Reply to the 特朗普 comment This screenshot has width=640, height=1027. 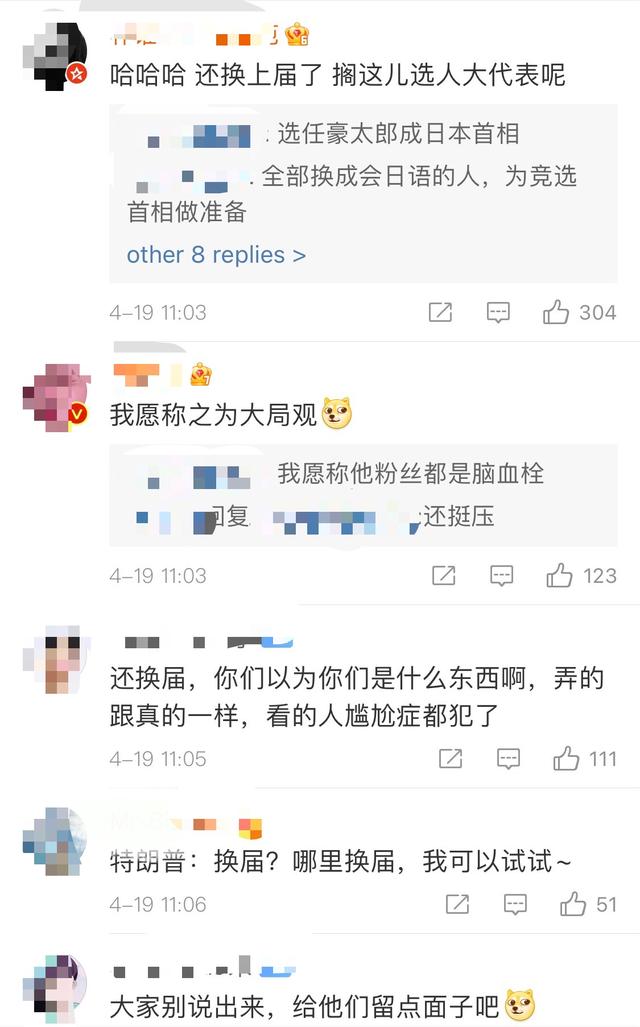tap(515, 904)
